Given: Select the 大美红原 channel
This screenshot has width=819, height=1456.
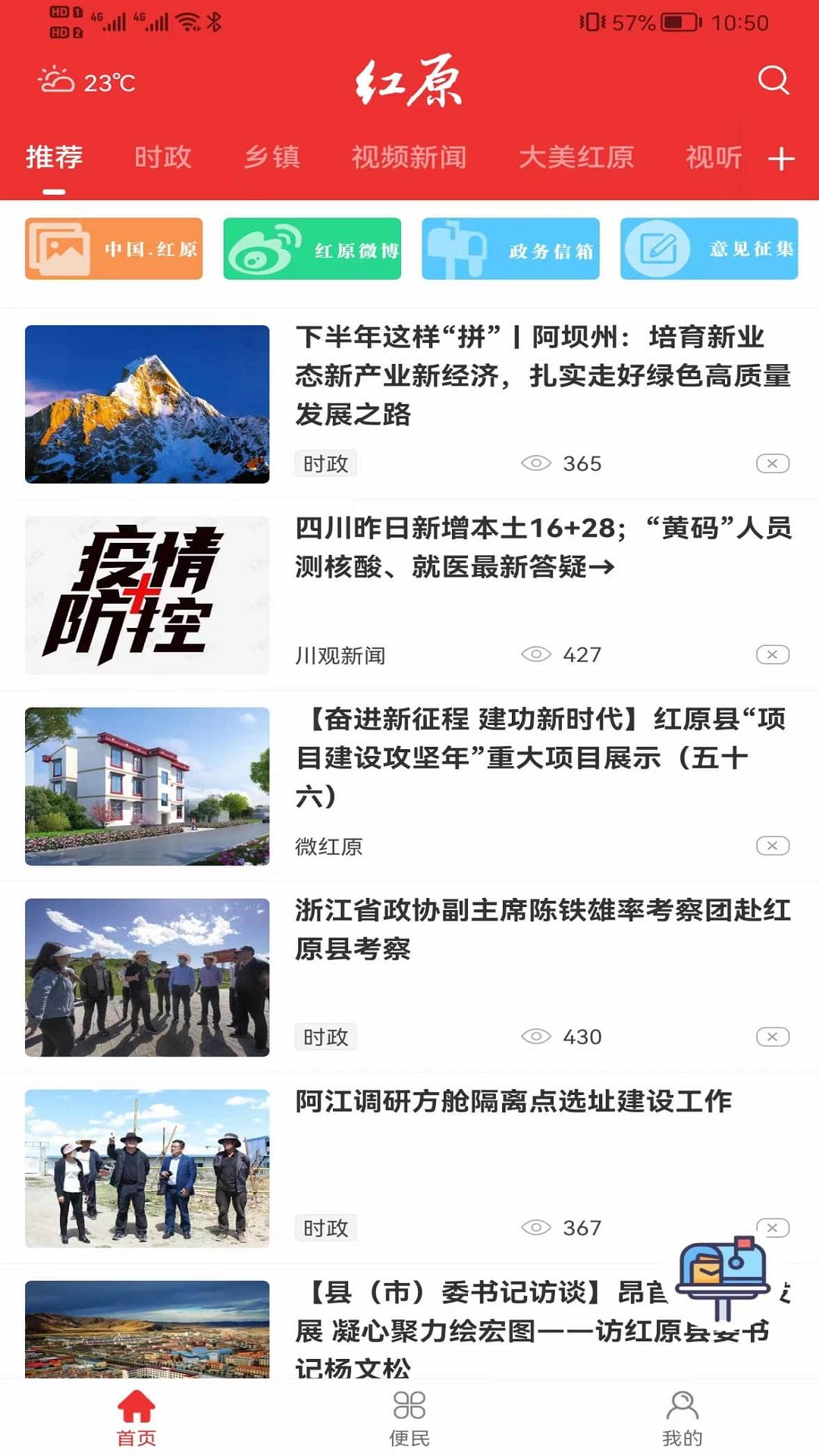Looking at the screenshot, I should click(x=579, y=158).
